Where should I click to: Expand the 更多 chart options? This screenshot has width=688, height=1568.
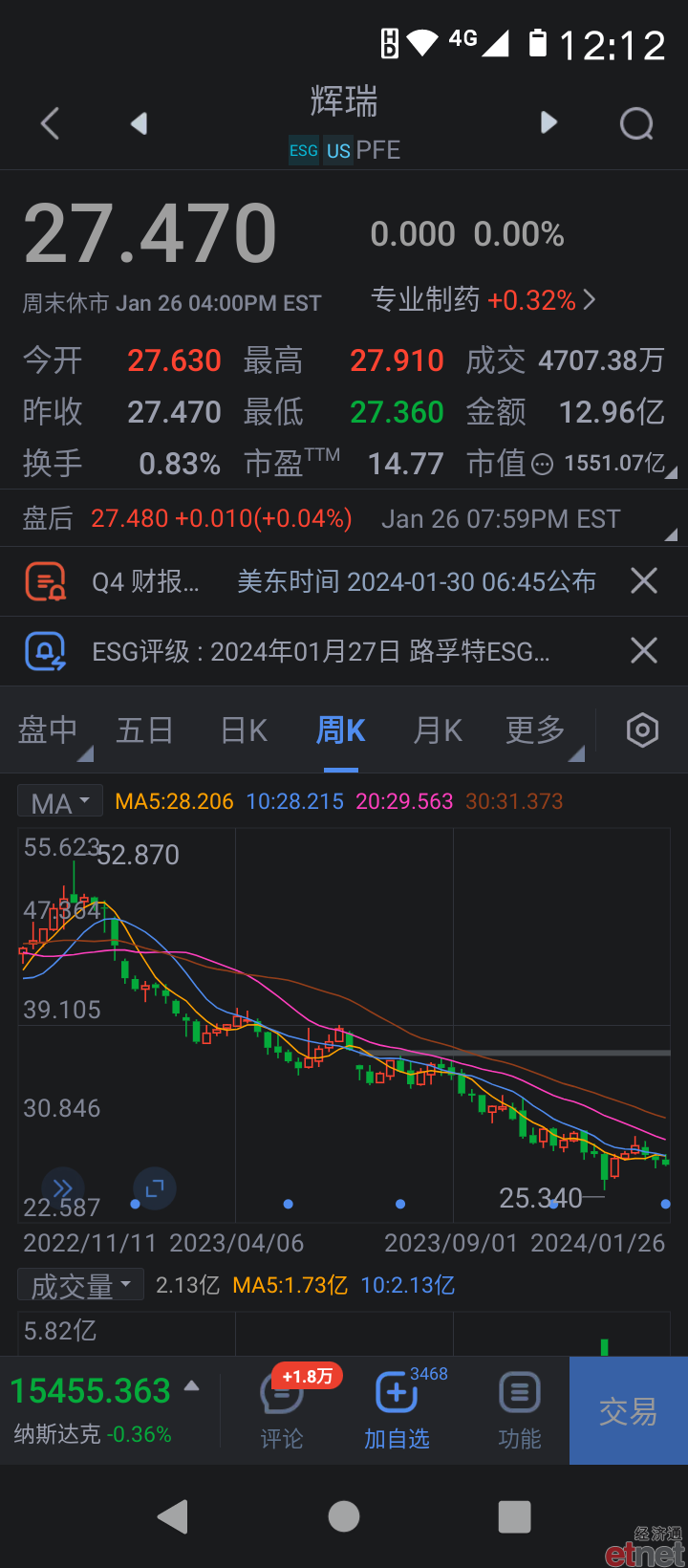(x=536, y=730)
